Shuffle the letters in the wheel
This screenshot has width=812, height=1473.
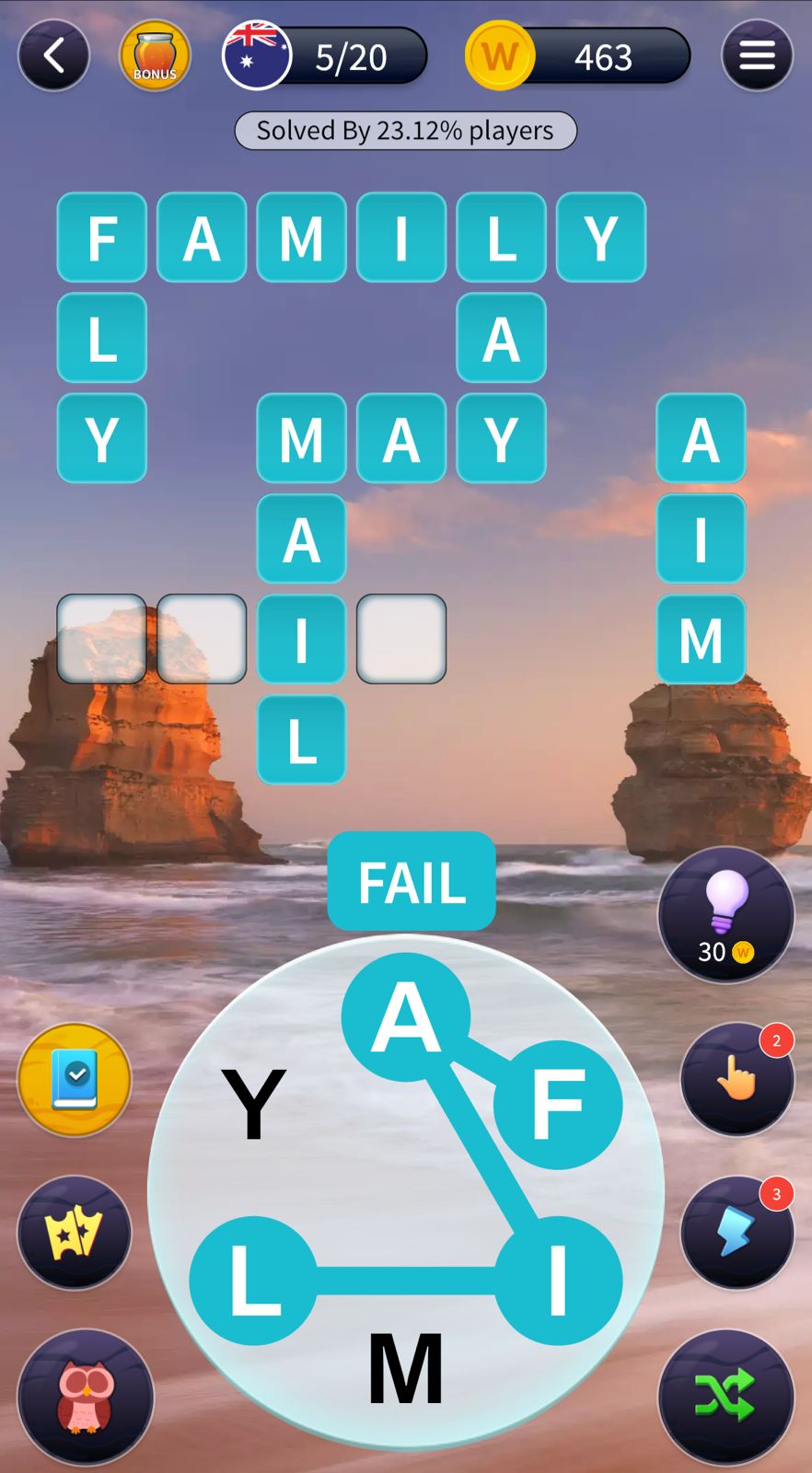(x=725, y=1397)
